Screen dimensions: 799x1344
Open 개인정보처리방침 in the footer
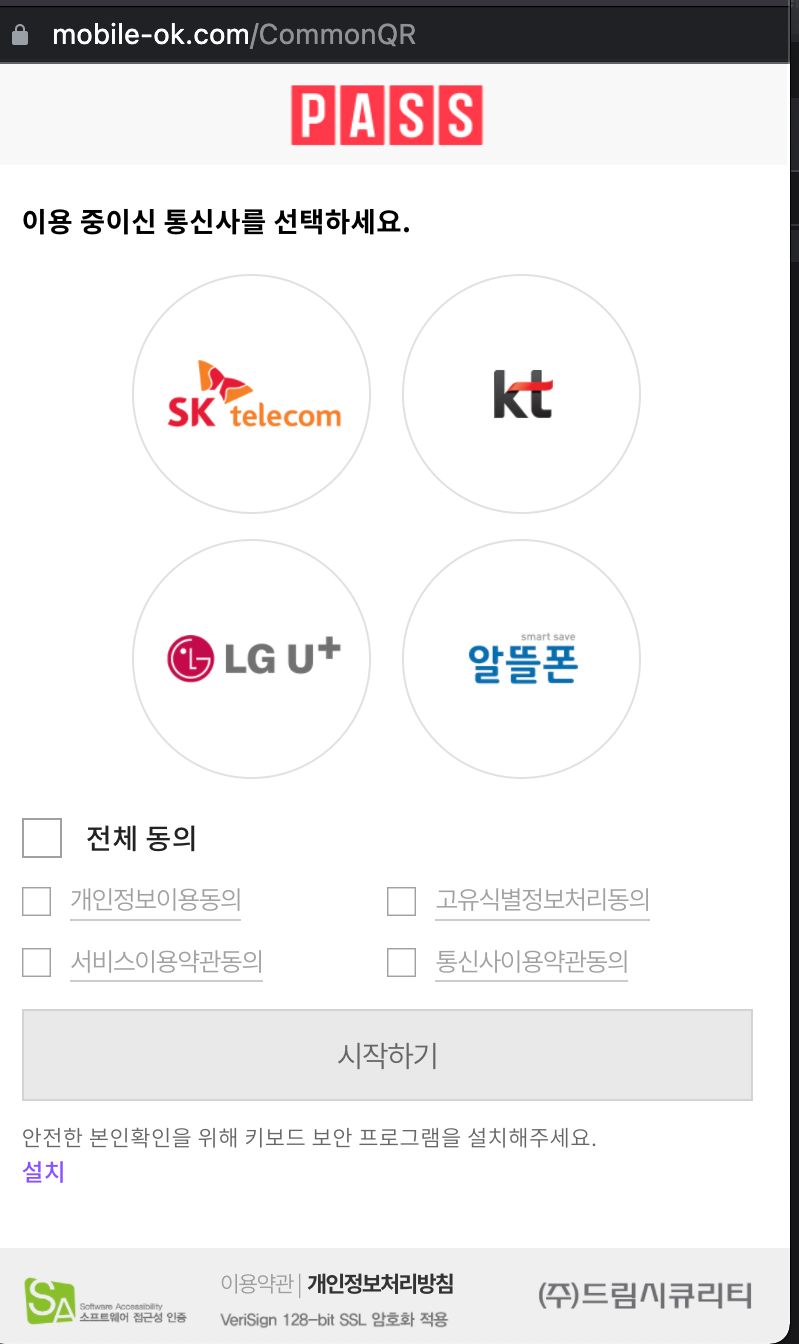pos(380,1283)
